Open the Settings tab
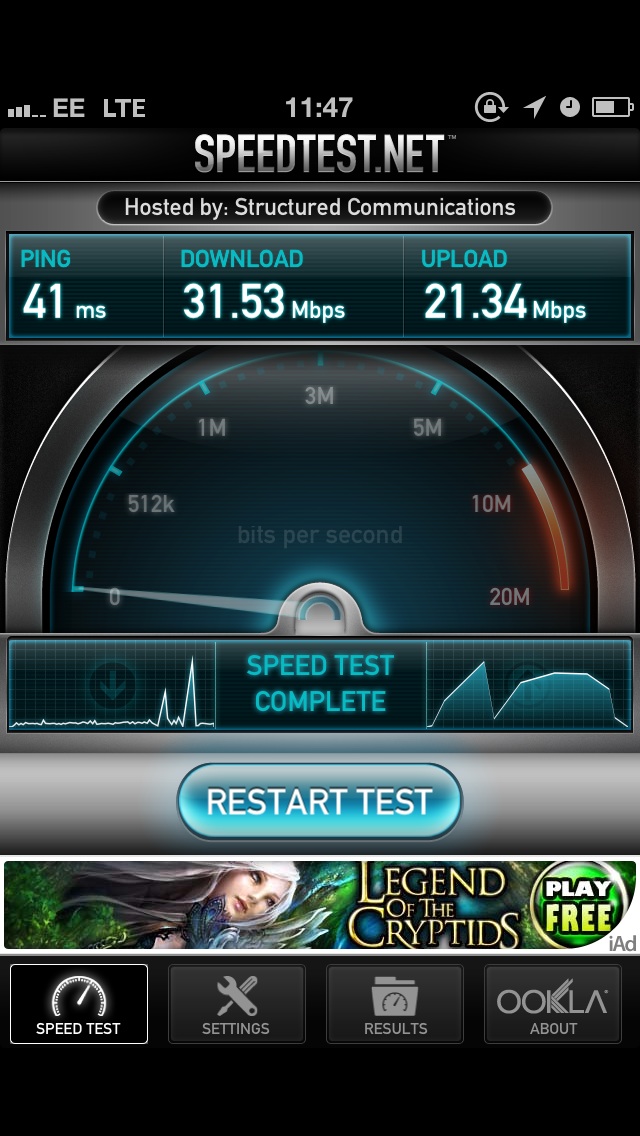Image resolution: width=640 pixels, height=1136 pixels. click(x=236, y=1003)
